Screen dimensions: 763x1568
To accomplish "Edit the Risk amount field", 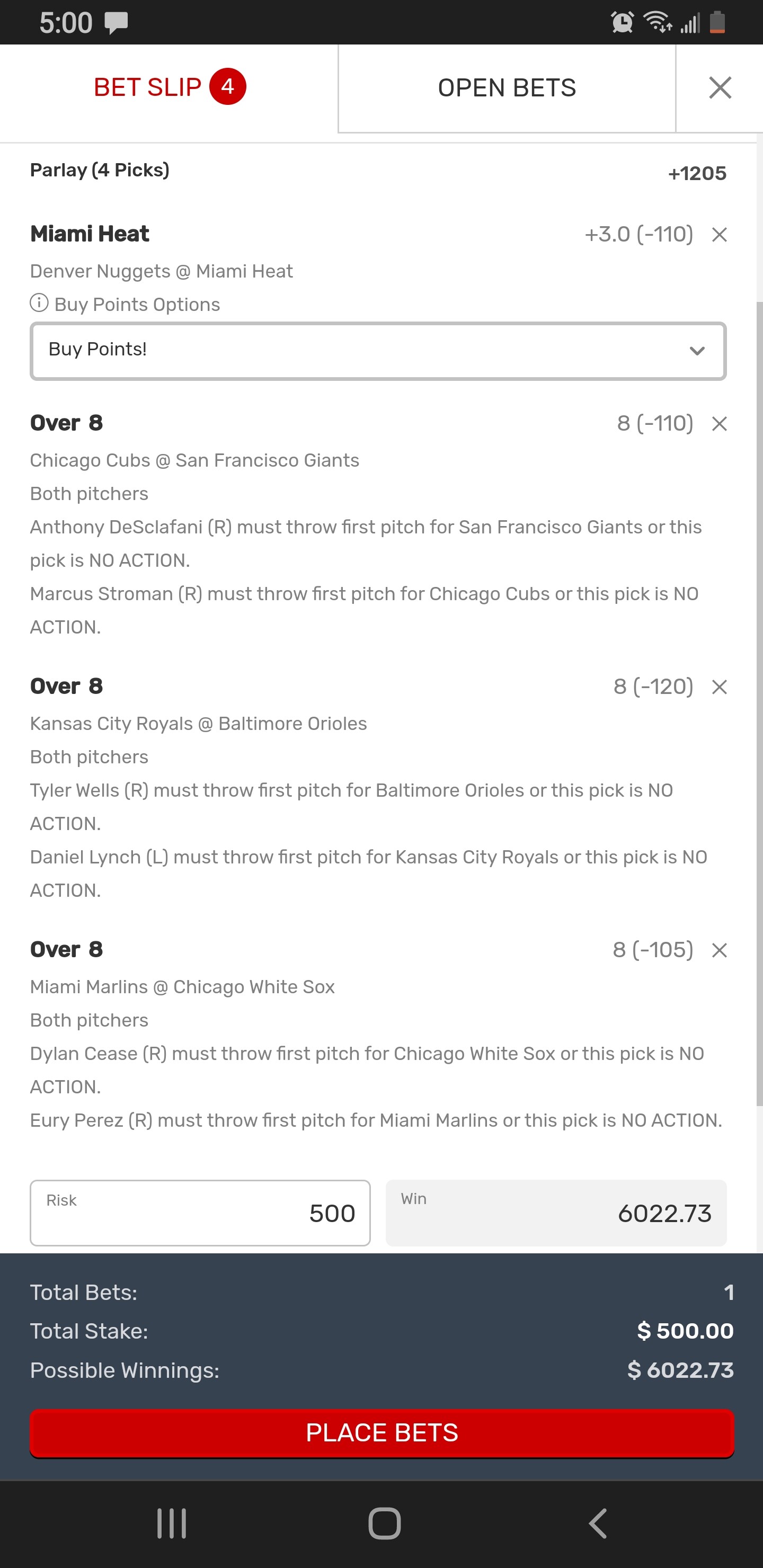I will [x=200, y=1213].
